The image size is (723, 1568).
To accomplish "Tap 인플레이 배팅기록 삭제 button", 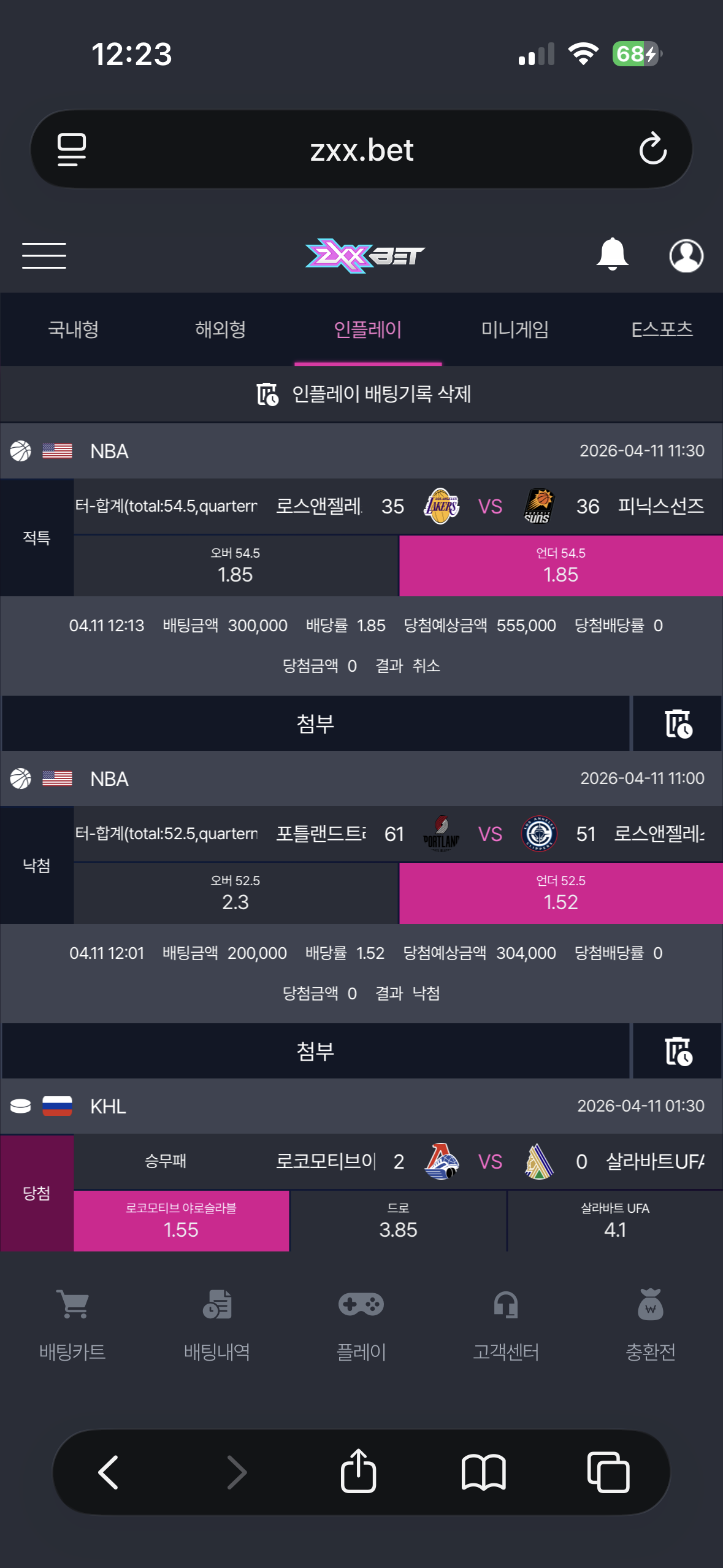I will pos(363,394).
